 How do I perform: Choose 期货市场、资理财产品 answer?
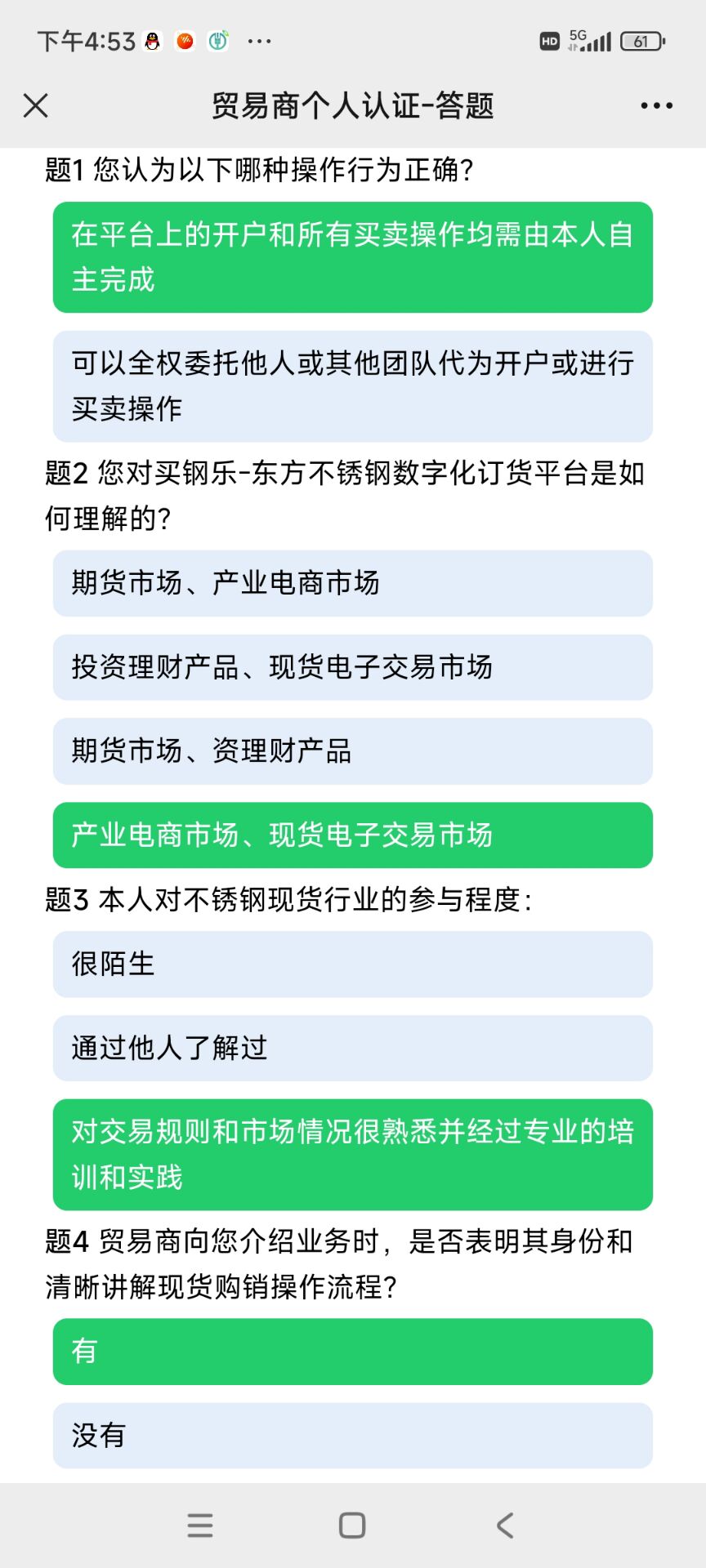pos(352,751)
